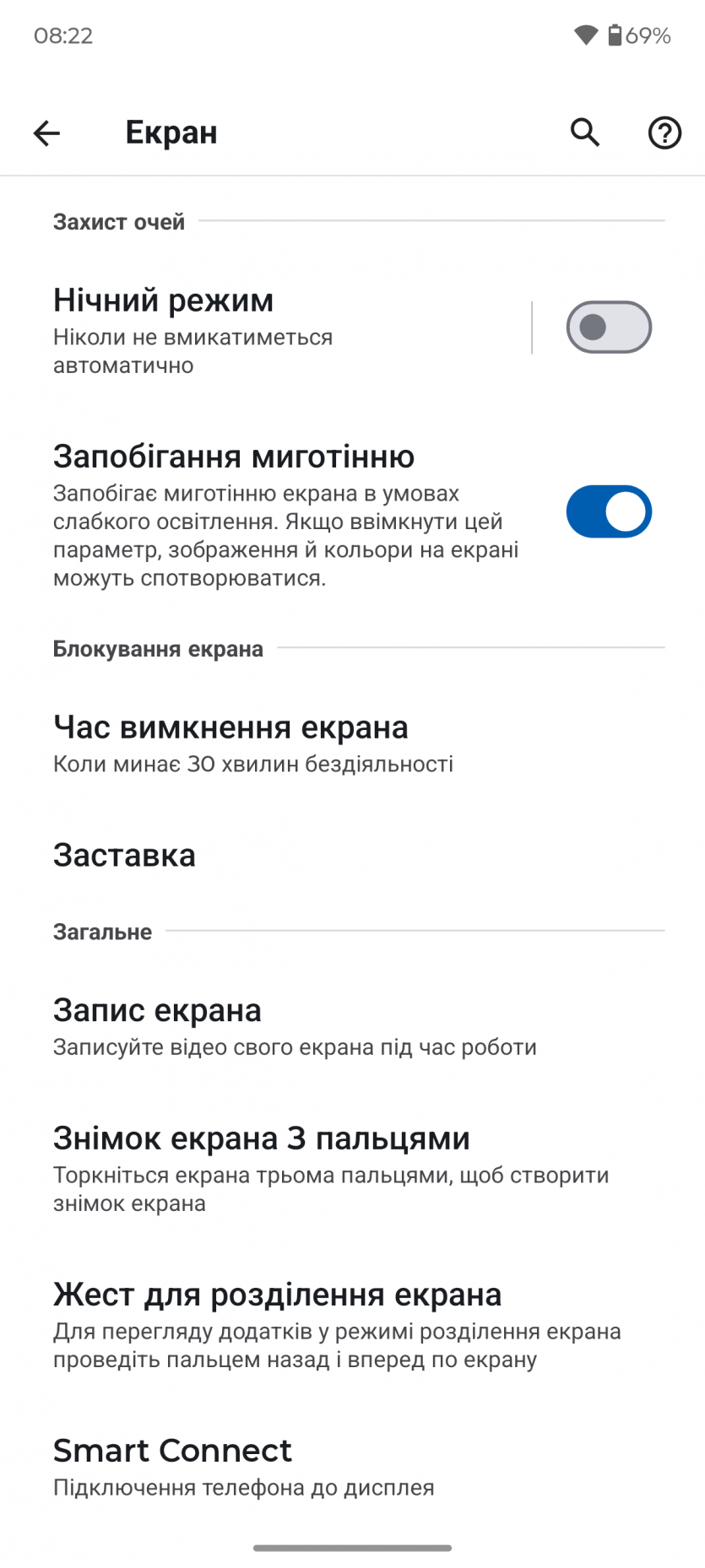Open Знімок екрана 3 пальцями

(x=329, y=1168)
